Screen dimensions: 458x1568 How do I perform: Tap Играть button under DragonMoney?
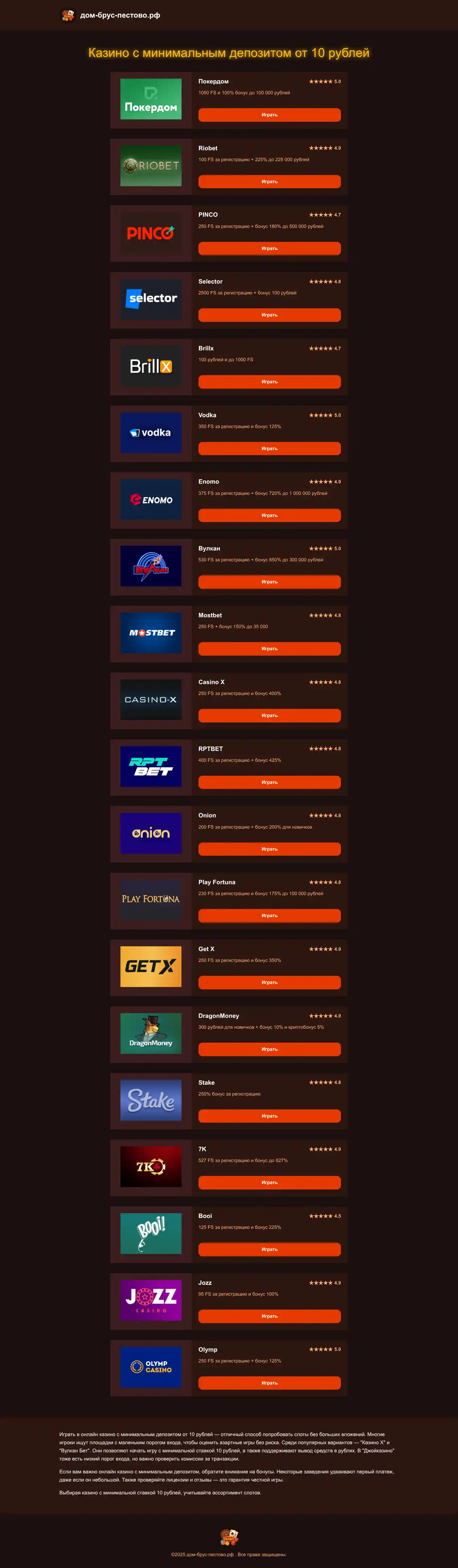pos(269,1049)
